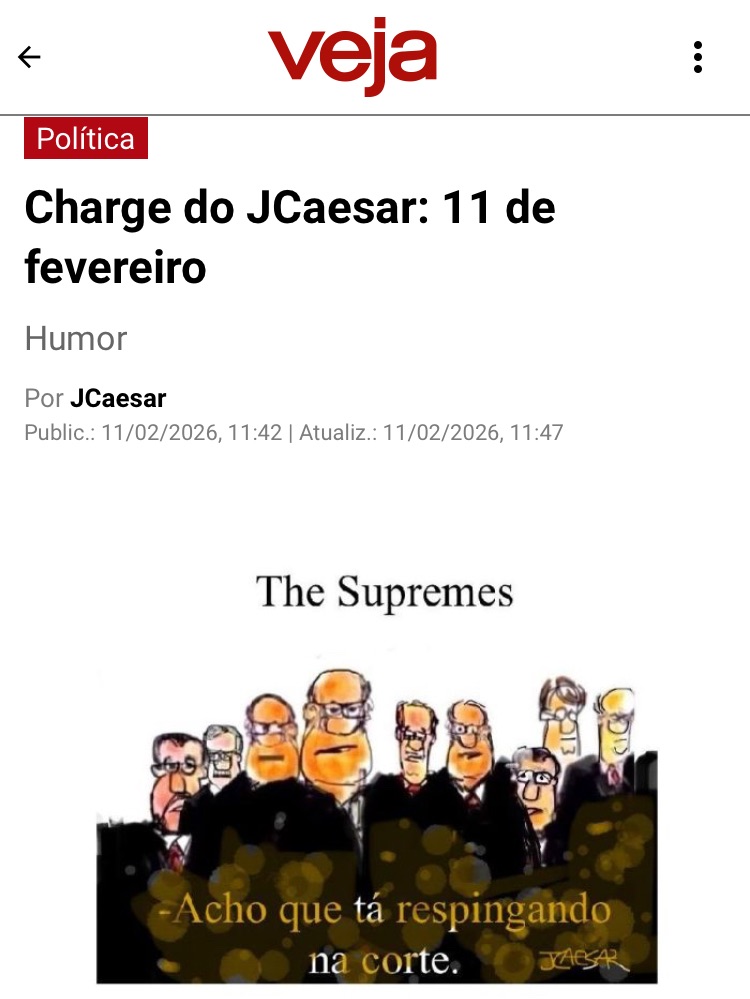This screenshot has height=999, width=750.
Task: Open the Política section tag
Action: [86, 138]
